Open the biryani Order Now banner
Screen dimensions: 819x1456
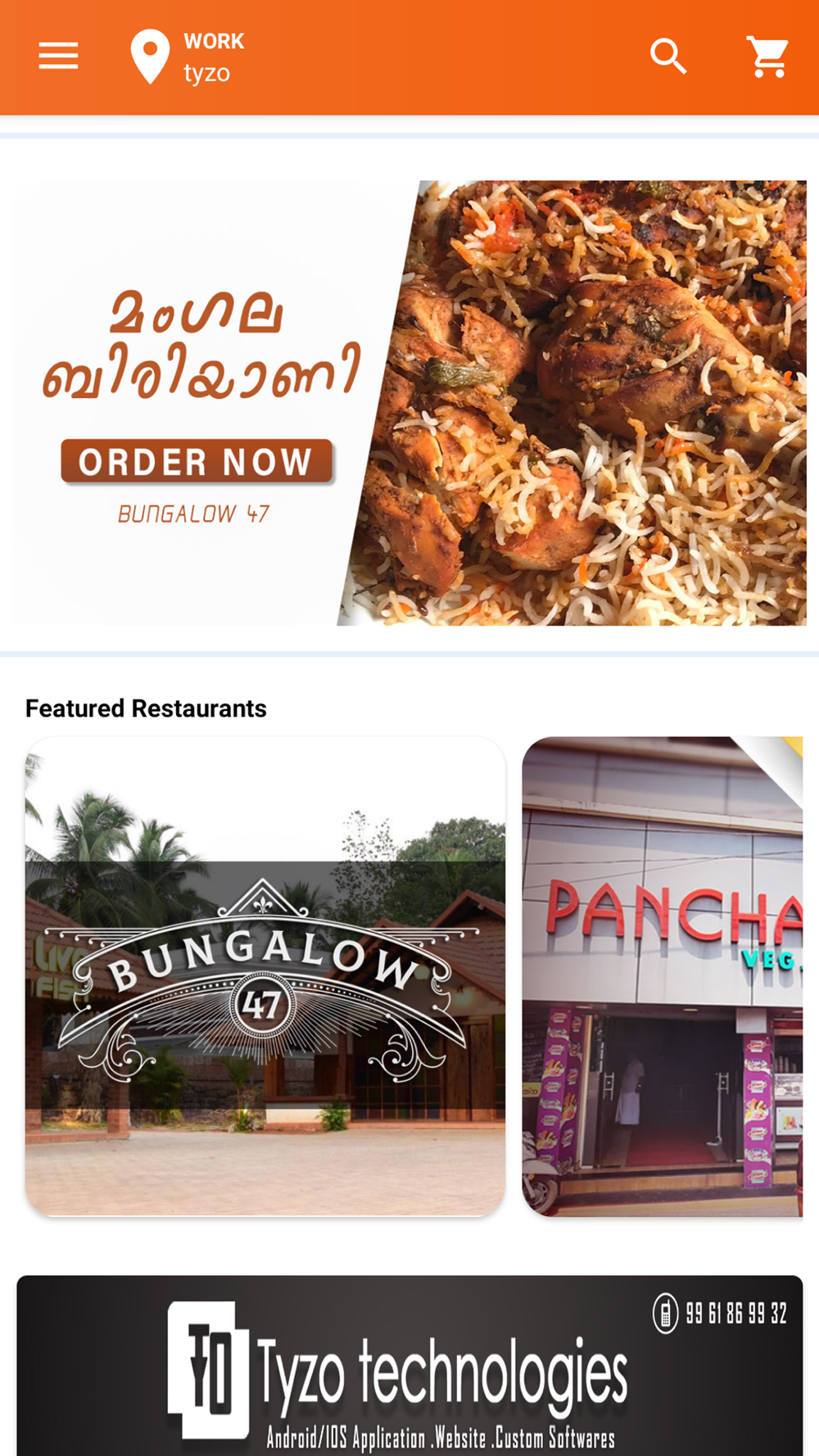pyautogui.click(x=409, y=403)
